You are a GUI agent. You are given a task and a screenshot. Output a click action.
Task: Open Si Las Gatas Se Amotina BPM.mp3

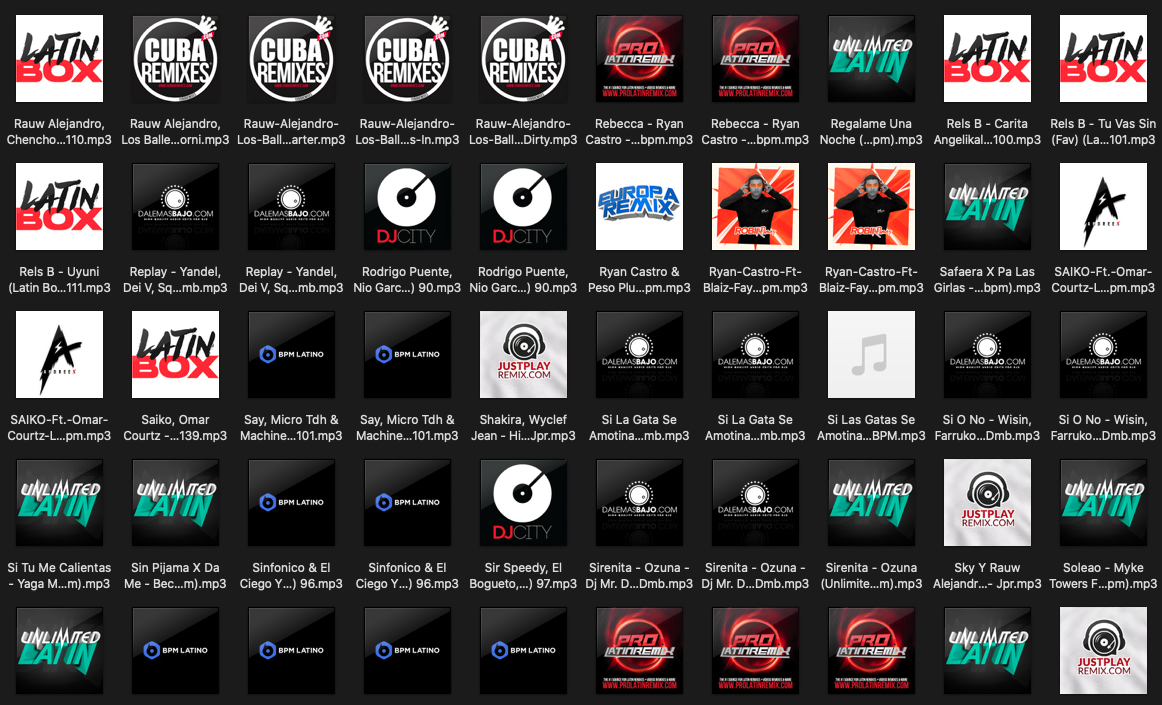(871, 355)
